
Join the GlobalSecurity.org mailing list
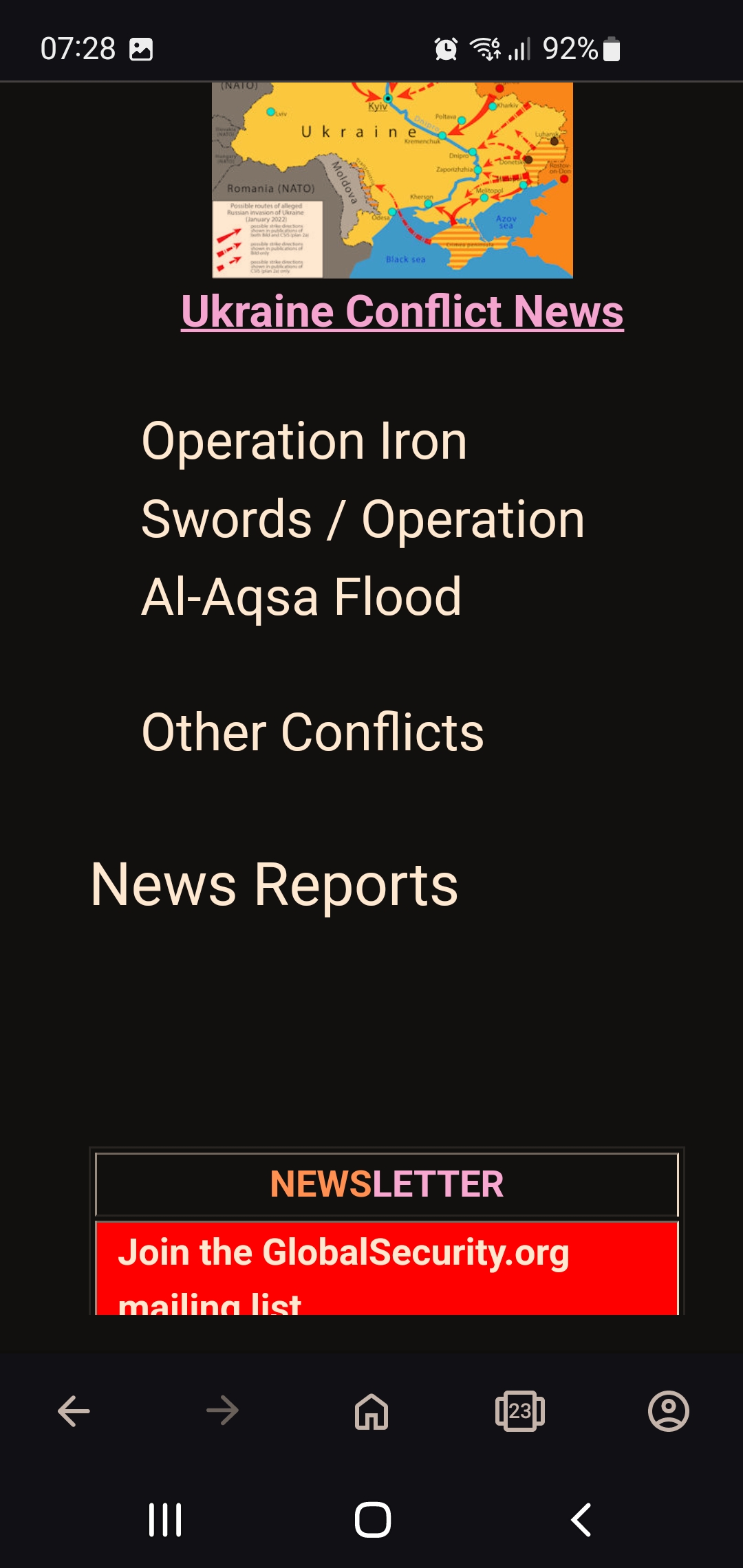click(387, 1269)
